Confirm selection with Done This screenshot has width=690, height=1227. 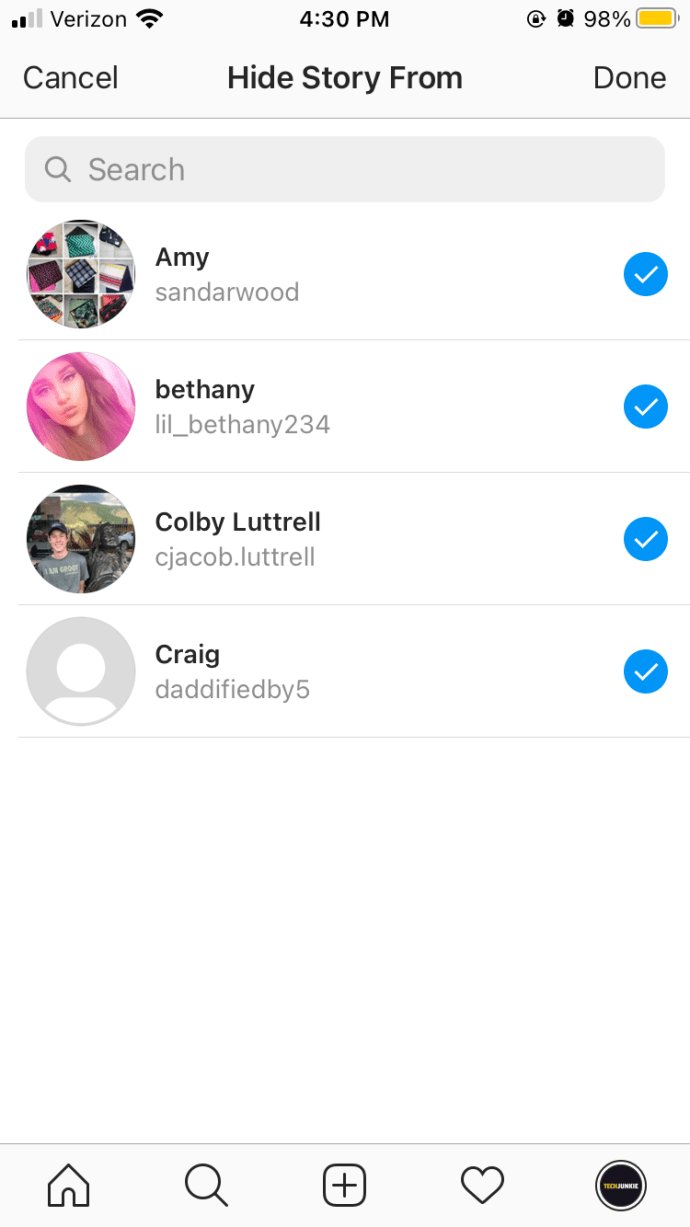click(629, 78)
